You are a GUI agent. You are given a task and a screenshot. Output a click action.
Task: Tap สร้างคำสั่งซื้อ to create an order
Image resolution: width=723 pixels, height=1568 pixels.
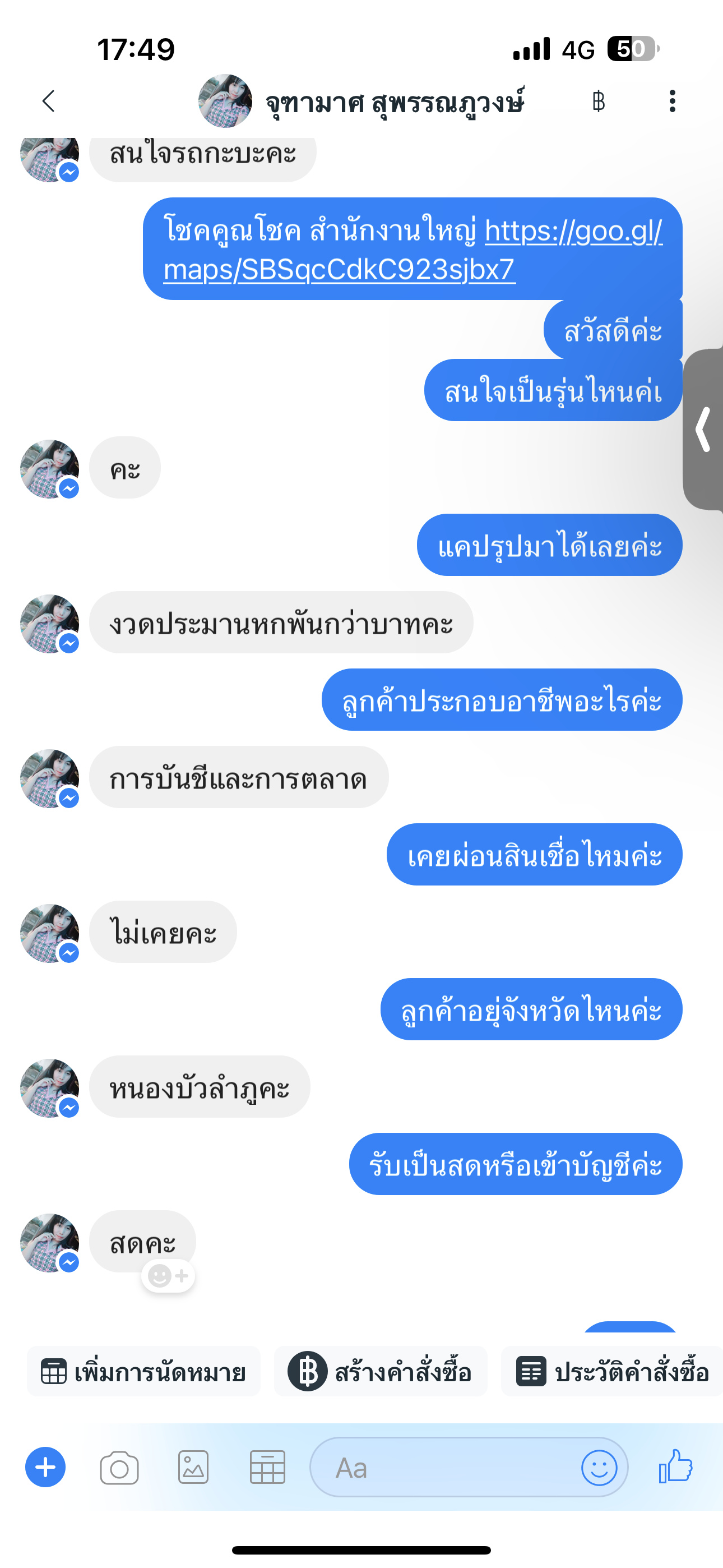click(x=381, y=1372)
